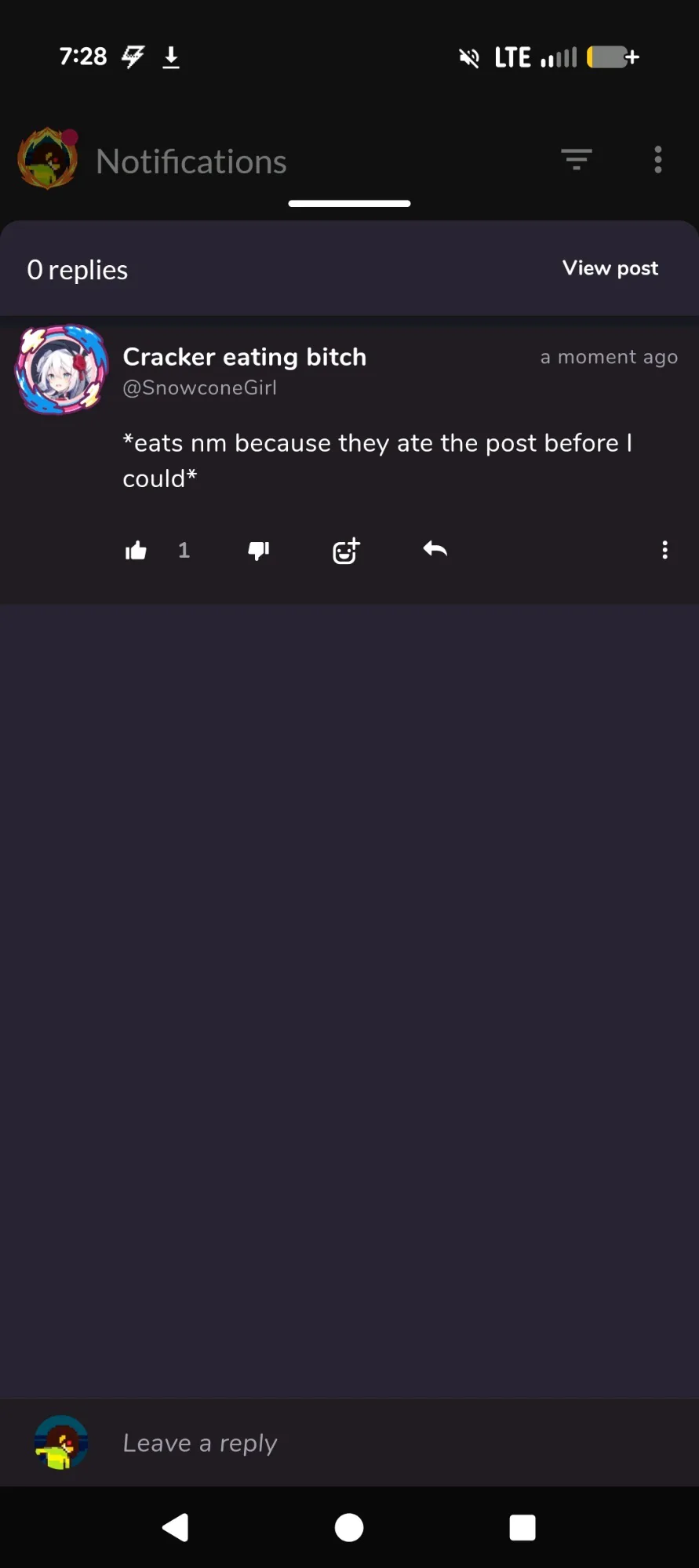This screenshot has height=1568, width=699.
Task: Add an emoji reaction to the comment
Action: coord(346,551)
